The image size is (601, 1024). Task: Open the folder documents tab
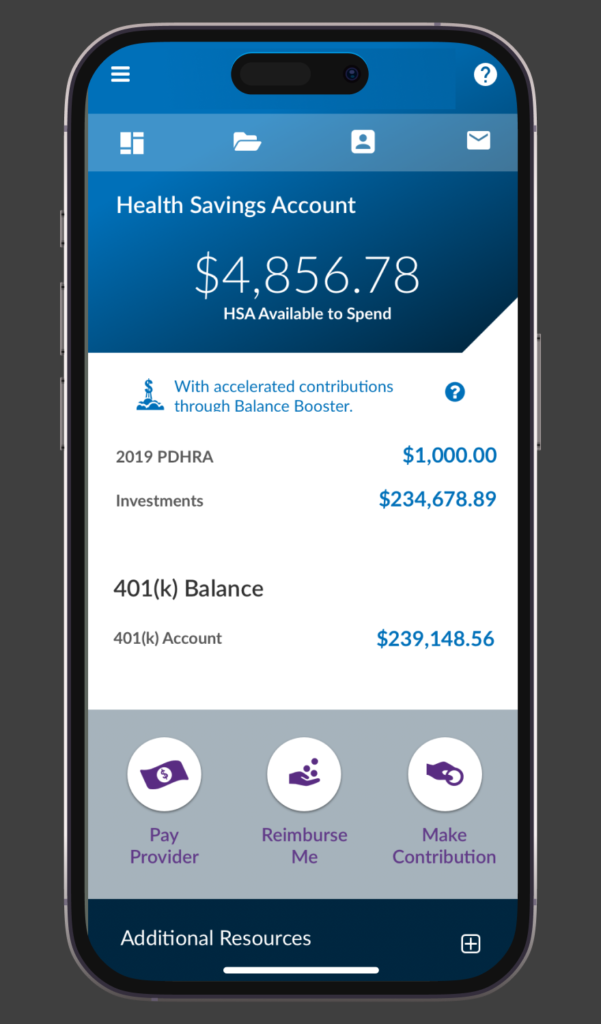247,142
